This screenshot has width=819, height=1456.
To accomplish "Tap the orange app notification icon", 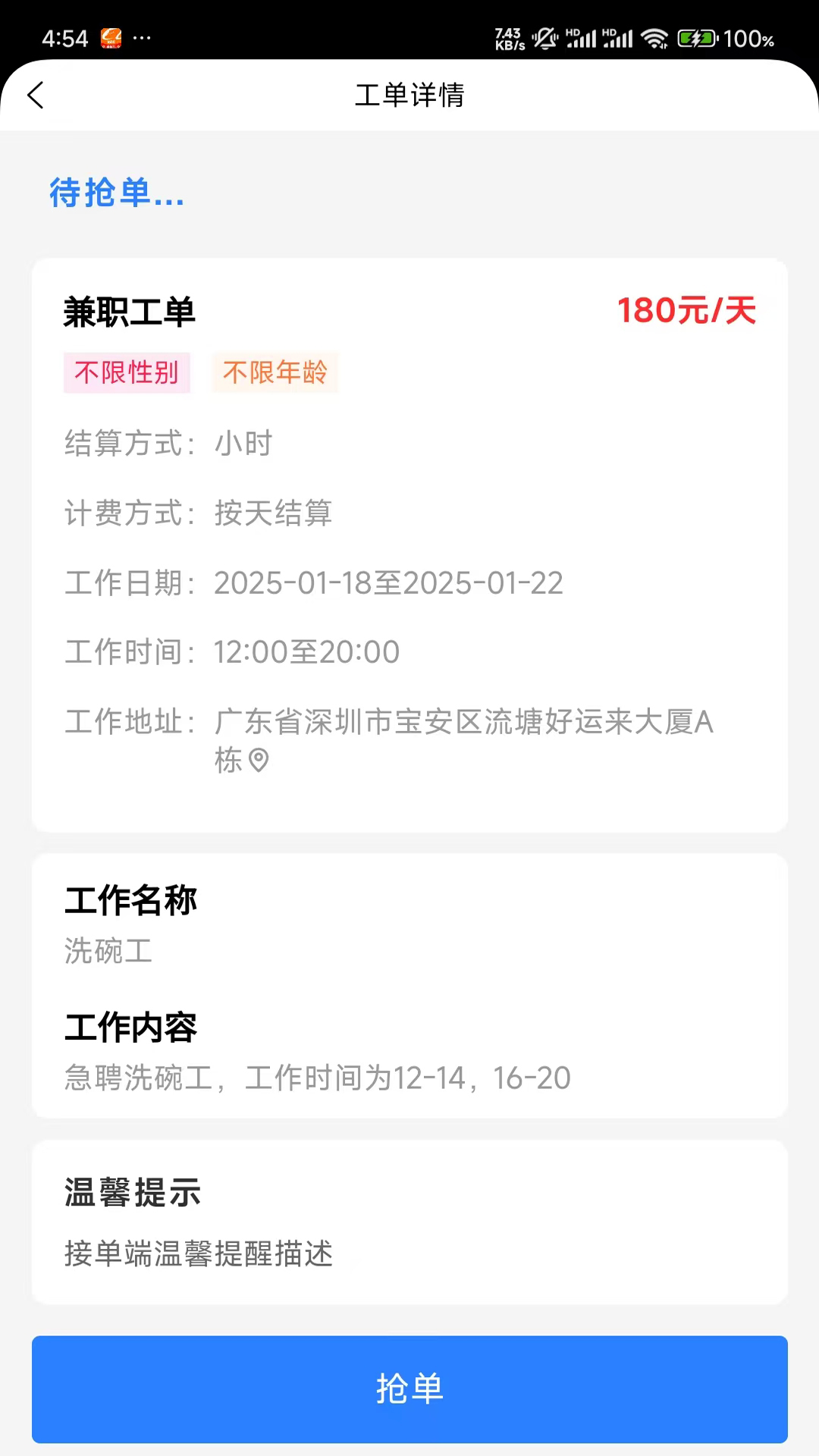I will point(111,37).
